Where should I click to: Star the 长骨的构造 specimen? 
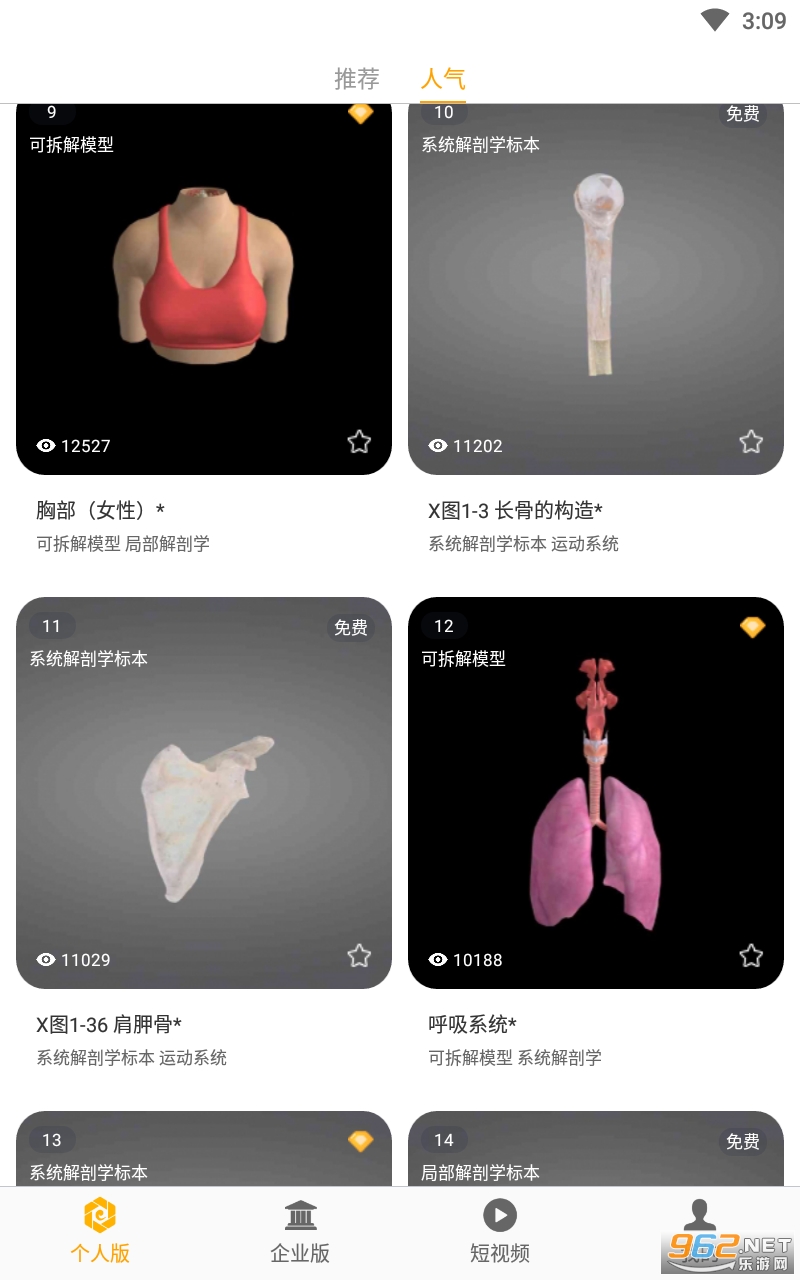point(751,442)
